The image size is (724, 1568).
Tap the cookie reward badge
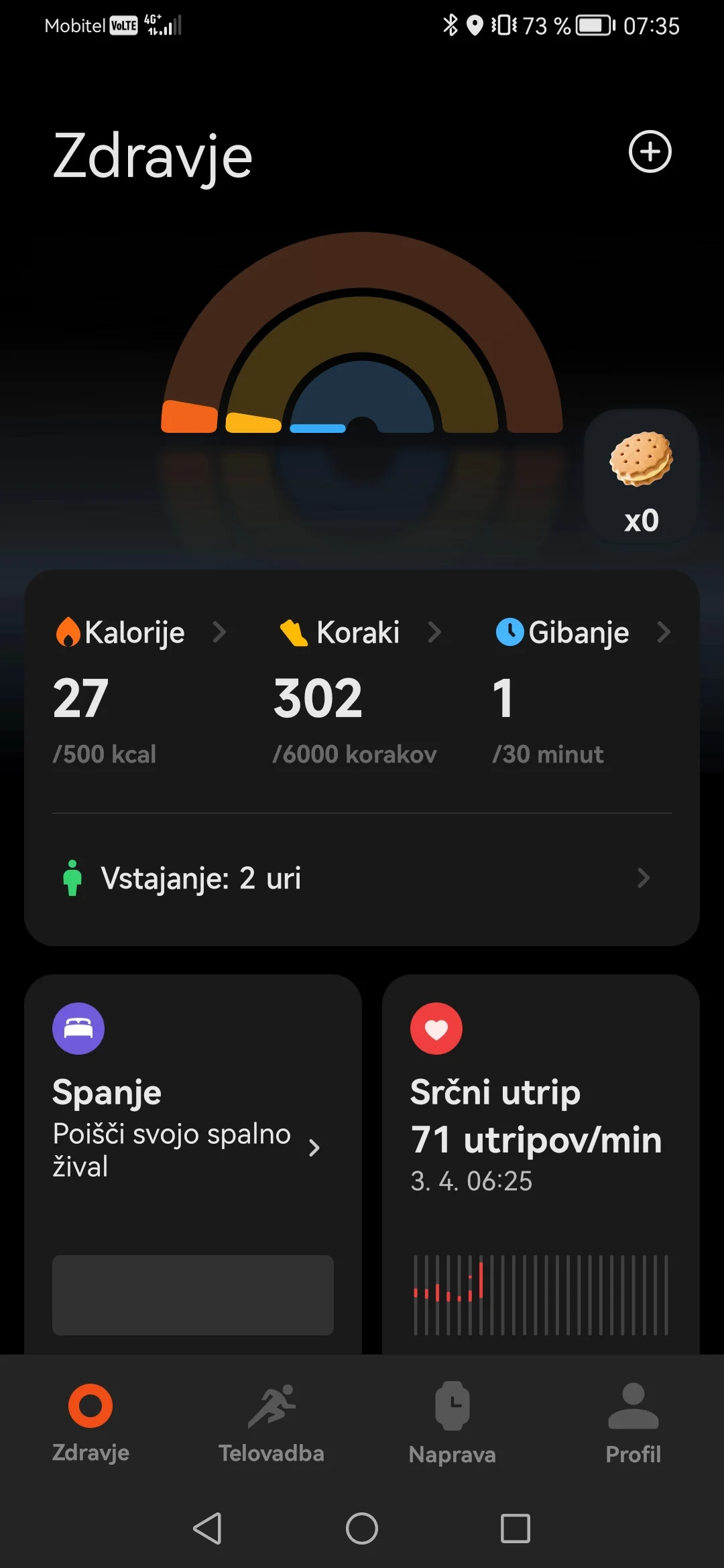pyautogui.click(x=642, y=477)
